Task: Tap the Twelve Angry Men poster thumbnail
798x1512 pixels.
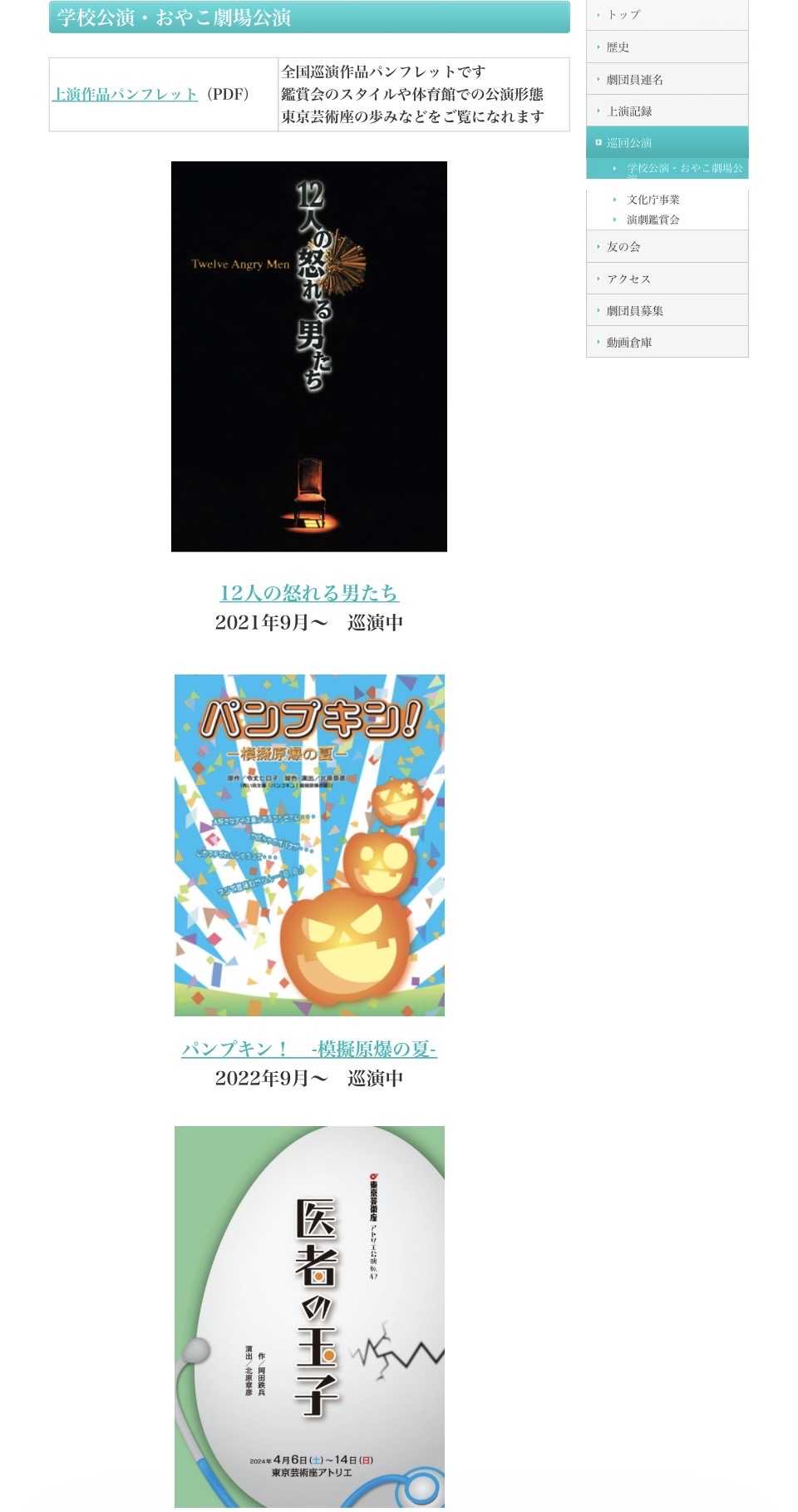Action: point(309,356)
